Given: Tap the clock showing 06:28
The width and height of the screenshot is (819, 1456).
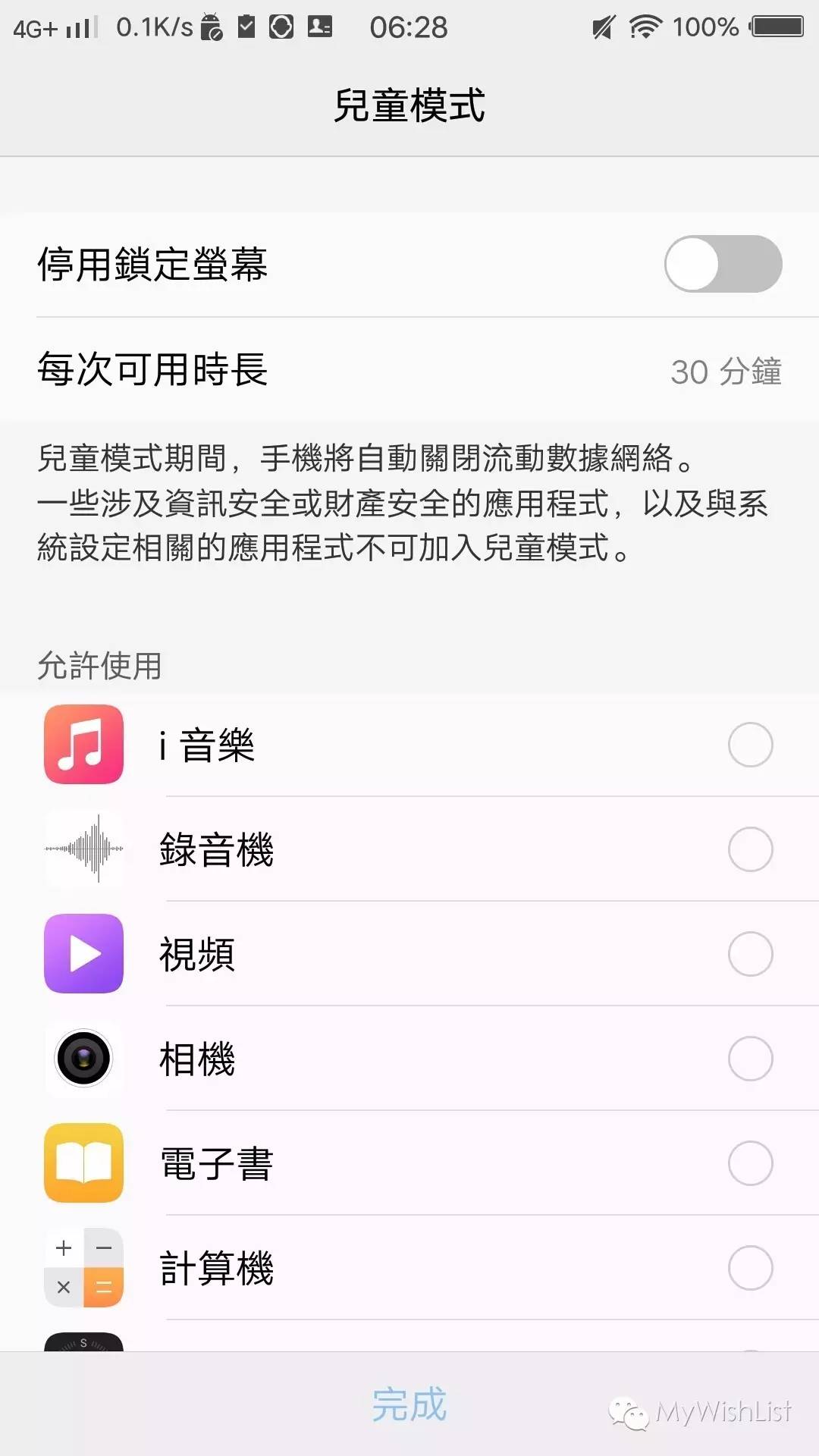Looking at the screenshot, I should 409,27.
